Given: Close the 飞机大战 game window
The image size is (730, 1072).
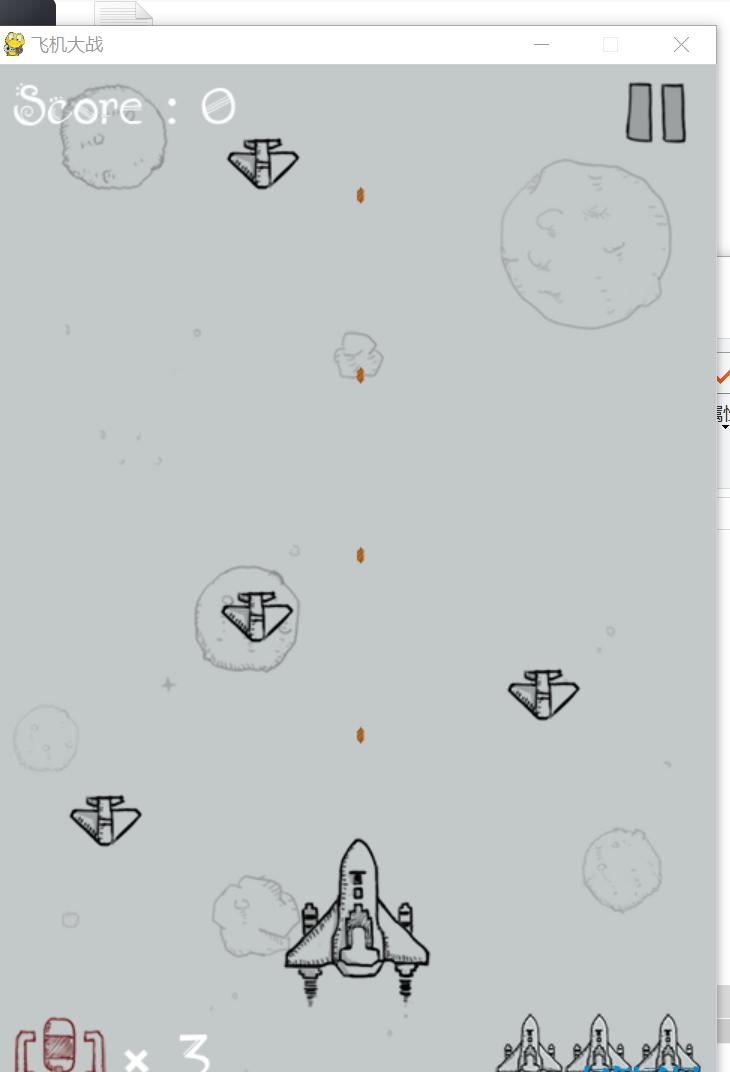Looking at the screenshot, I should pyautogui.click(x=681, y=45).
